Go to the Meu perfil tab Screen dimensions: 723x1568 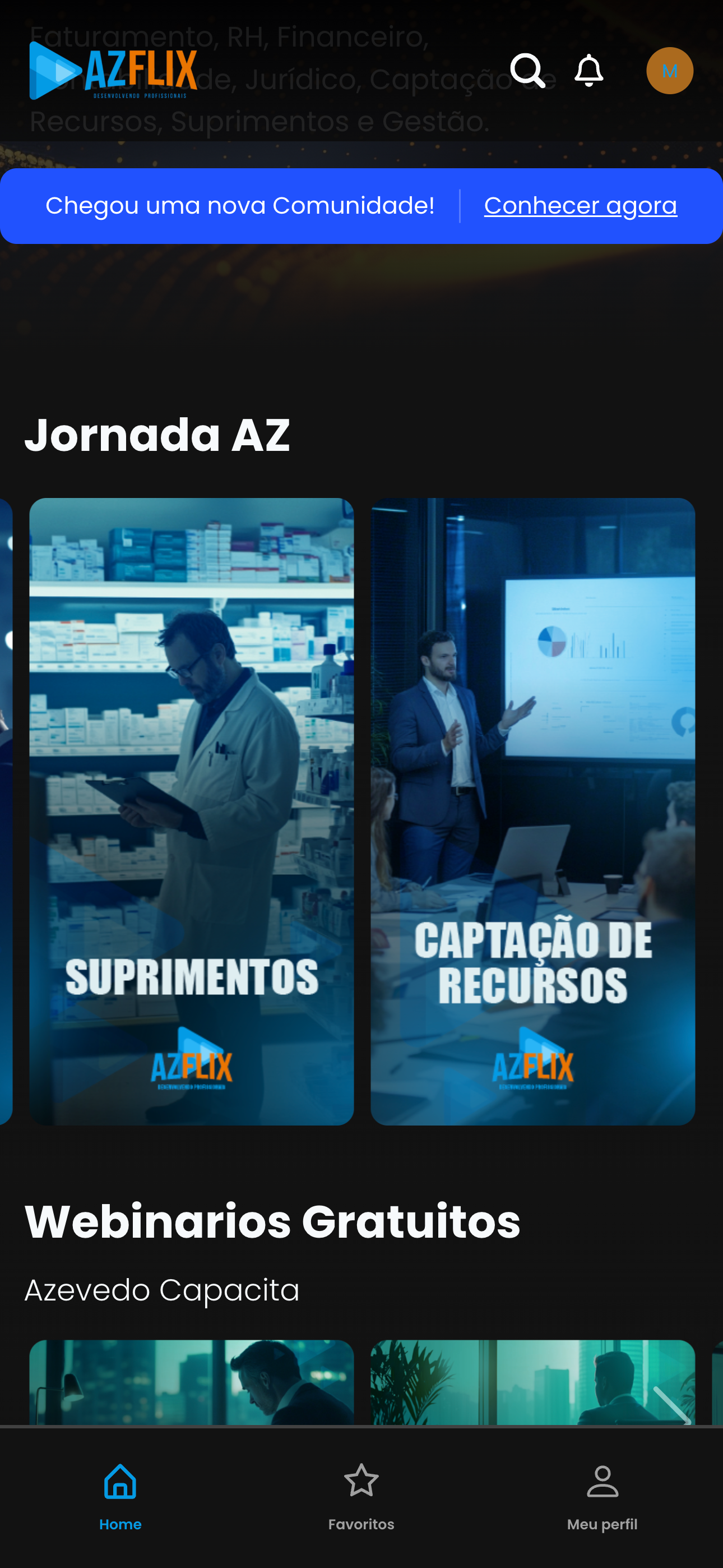click(602, 1496)
